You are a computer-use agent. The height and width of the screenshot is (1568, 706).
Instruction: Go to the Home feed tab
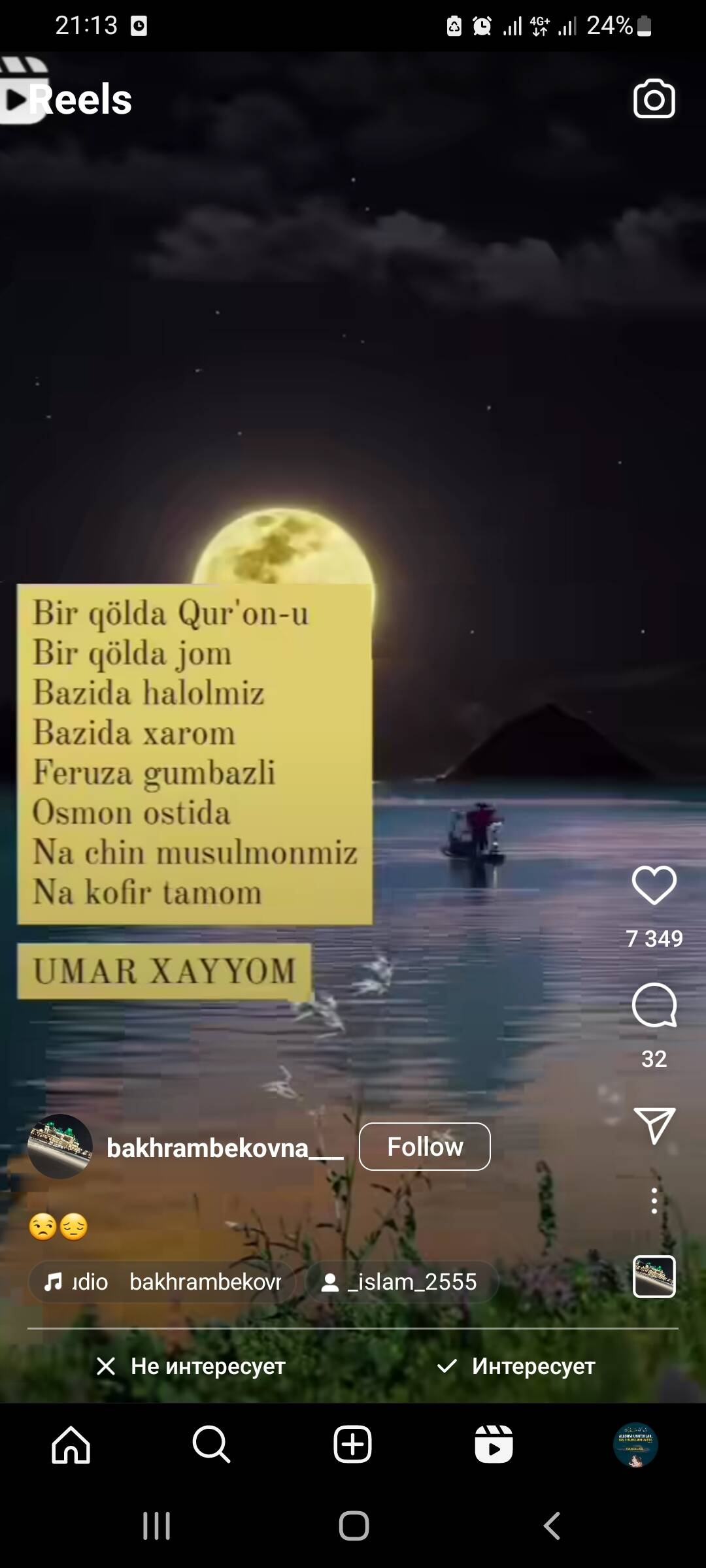tap(71, 1445)
